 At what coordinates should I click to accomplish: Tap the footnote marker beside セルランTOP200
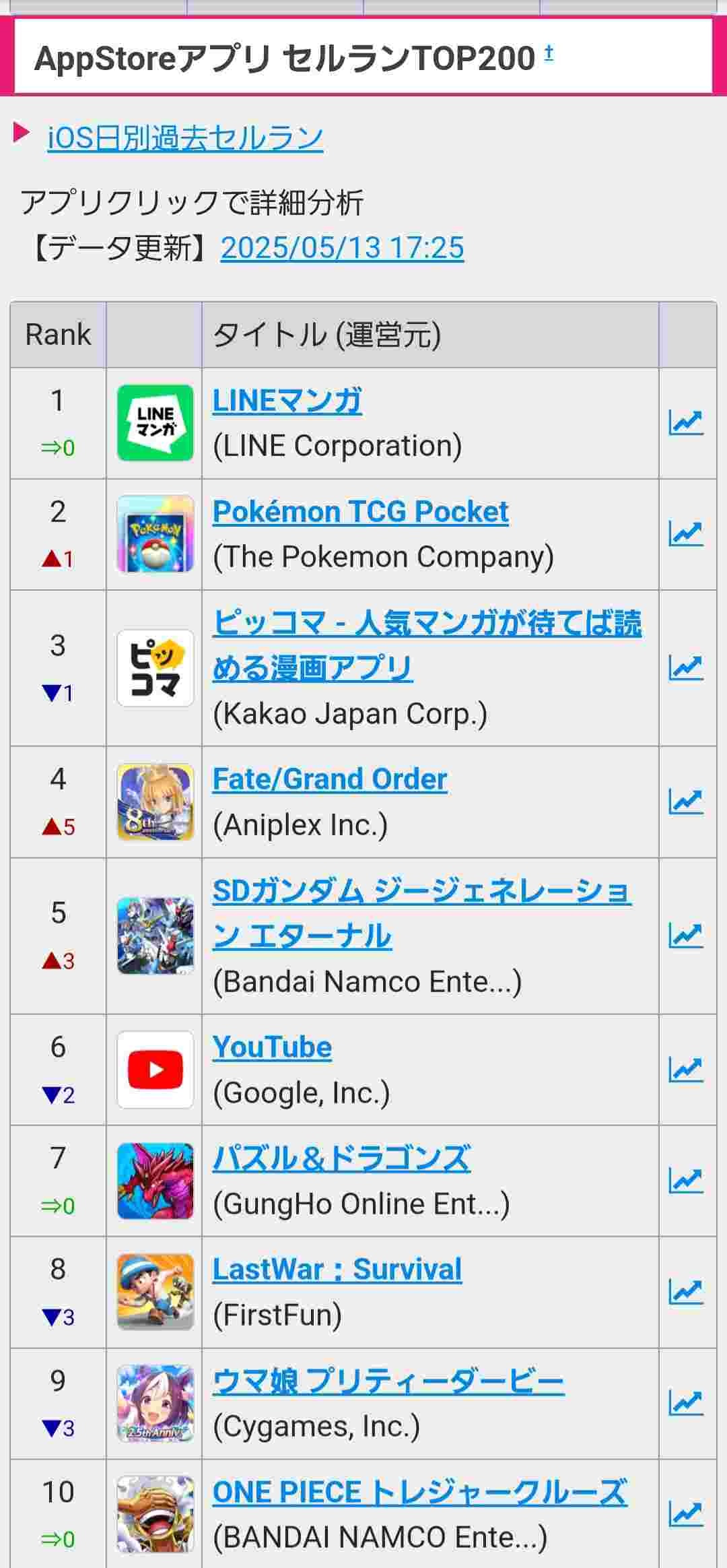click(549, 53)
